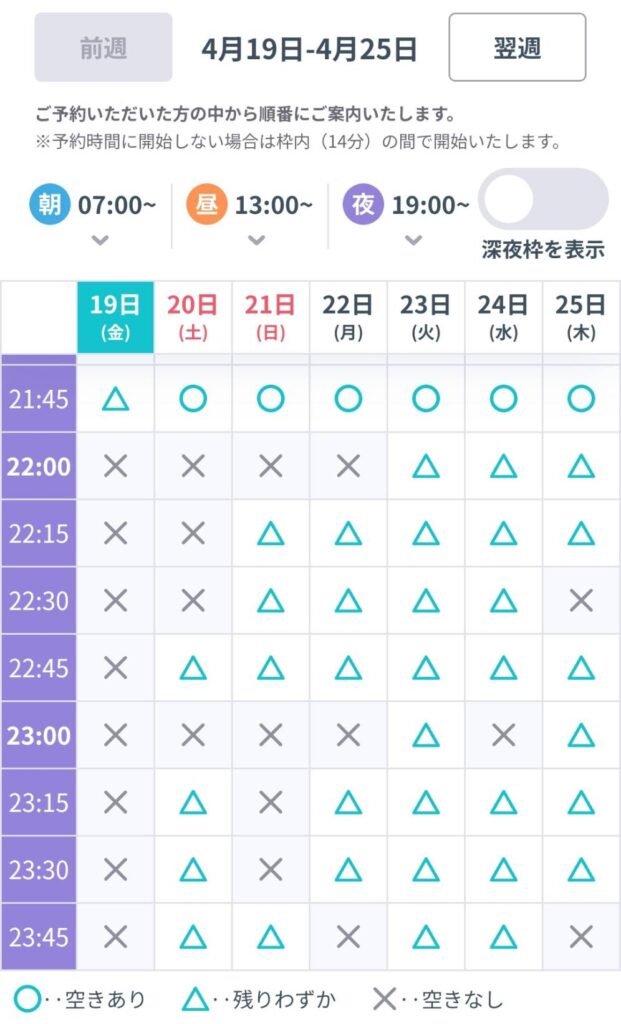Reserve the 21:45 slot on 22日
Screen dimensions: 621x1024
pyautogui.click(x=348, y=399)
